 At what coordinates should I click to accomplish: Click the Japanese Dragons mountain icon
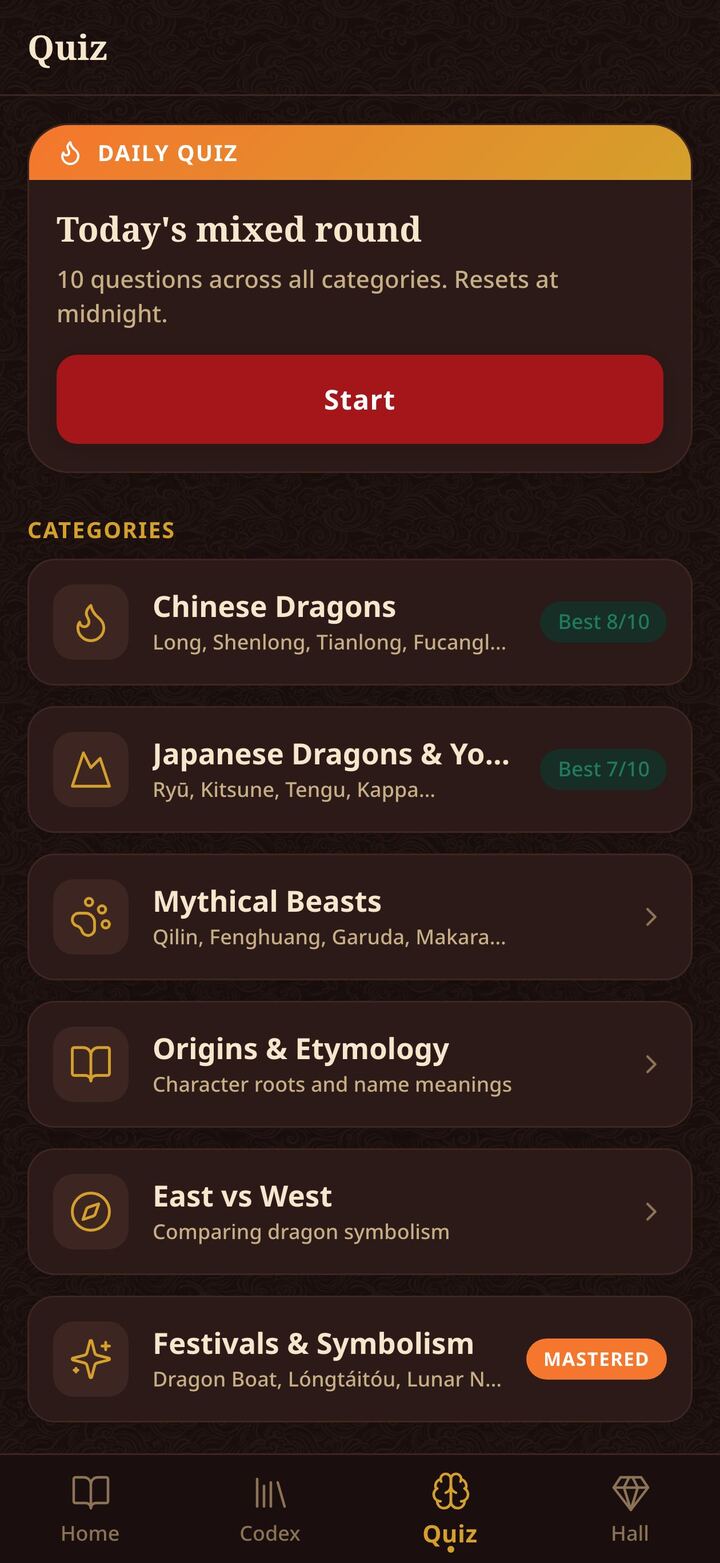click(90, 769)
